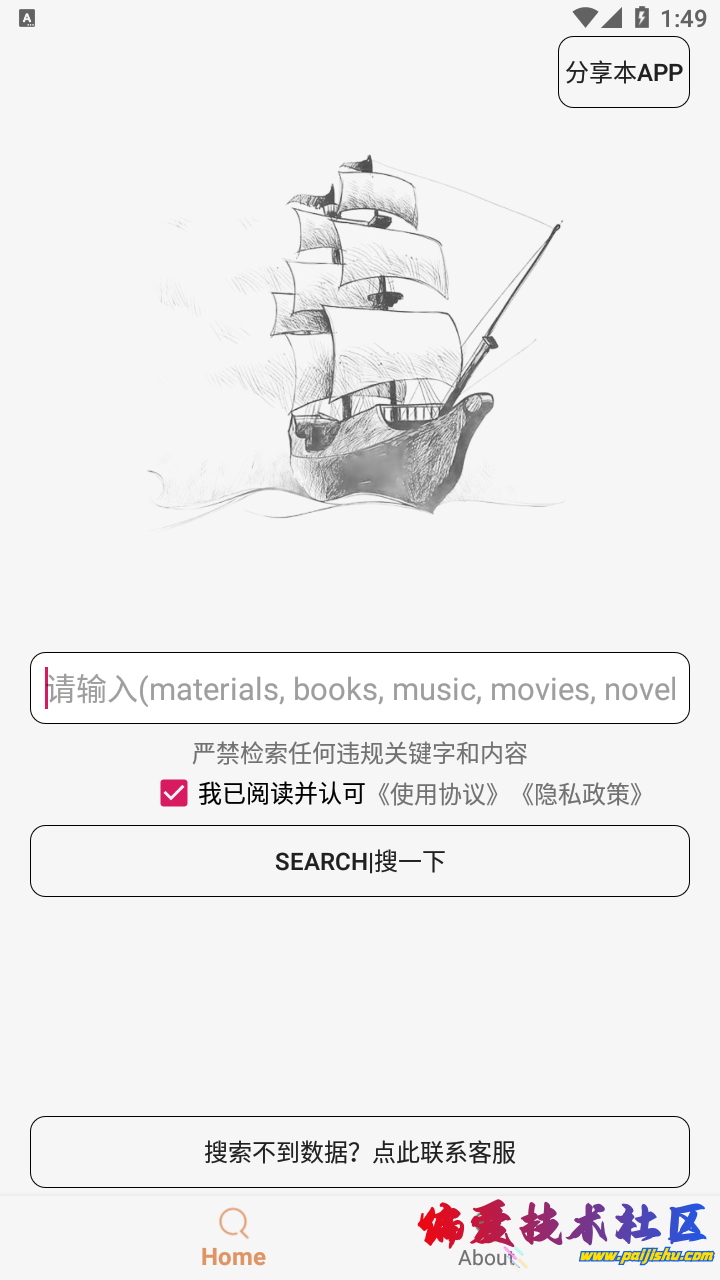Switch to the Home tab
Screen dimensions: 720x1280
click(233, 1238)
